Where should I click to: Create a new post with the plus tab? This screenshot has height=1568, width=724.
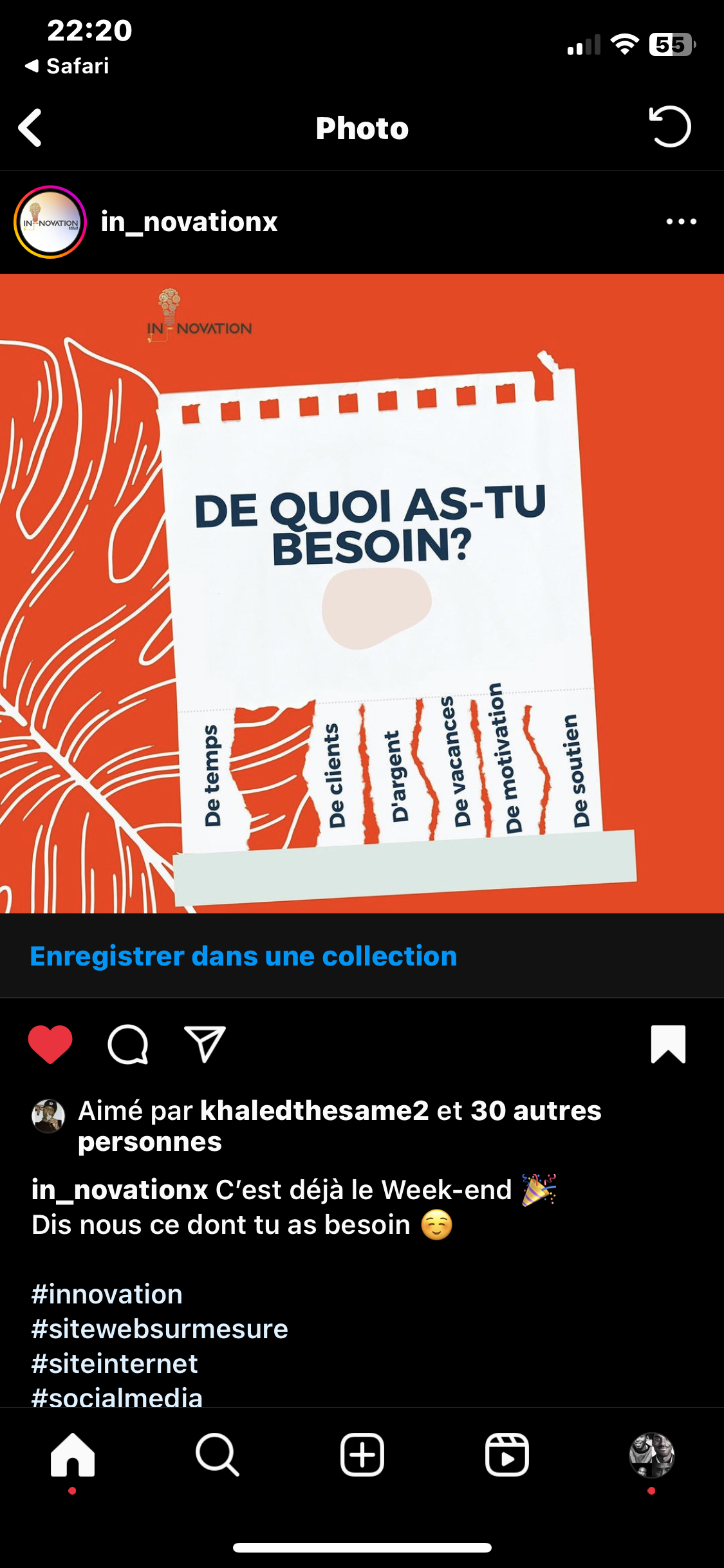362,1455
